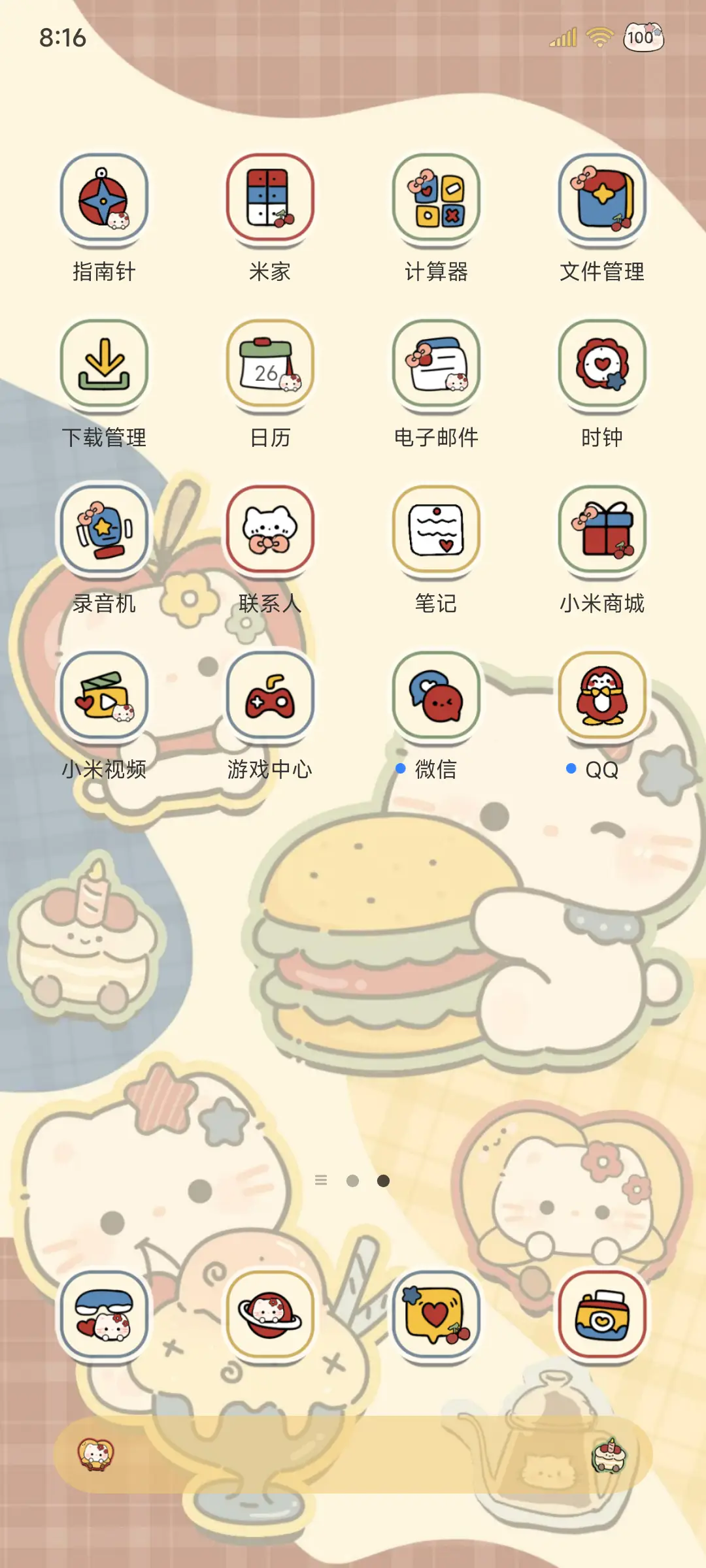Open 文件管理 file manager

[601, 200]
